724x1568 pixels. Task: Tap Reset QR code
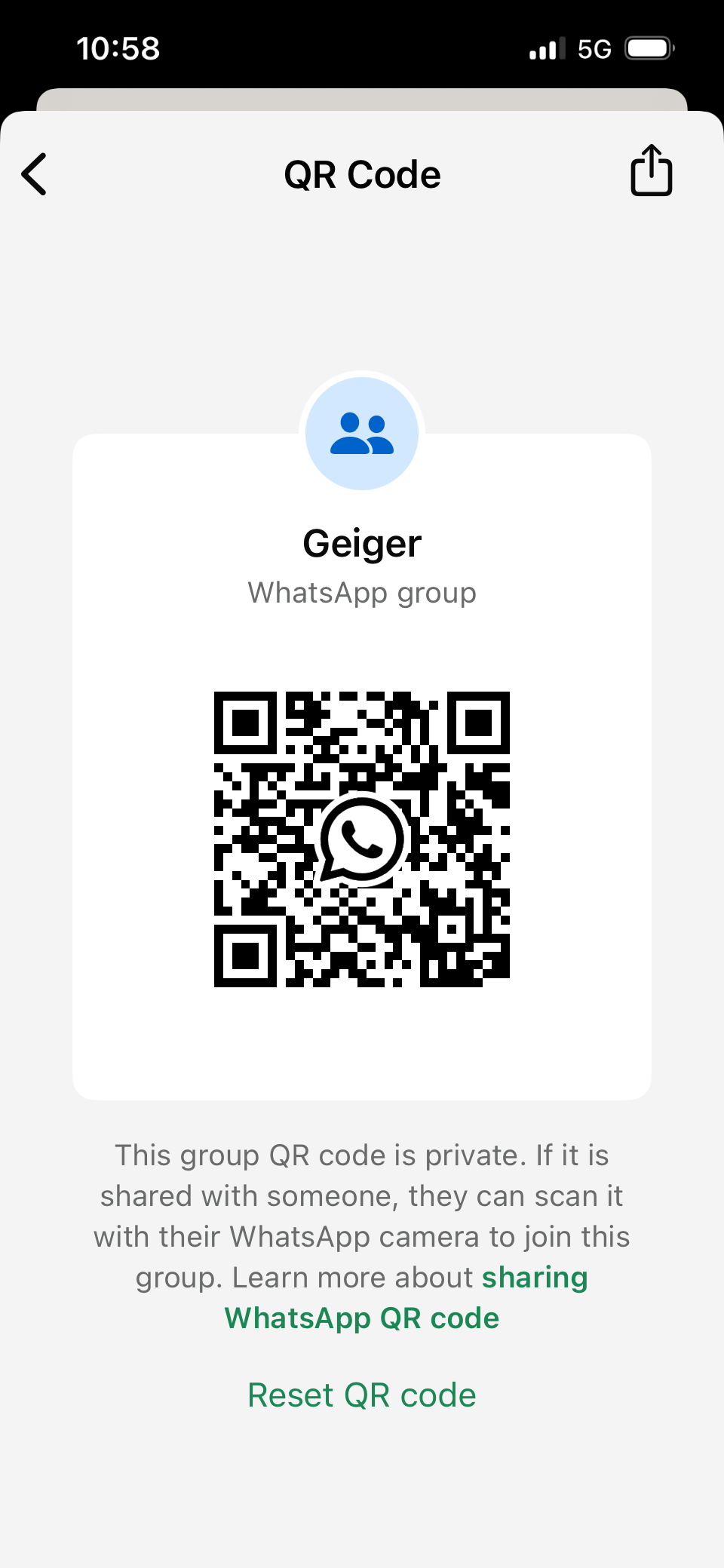pyautogui.click(x=362, y=1395)
